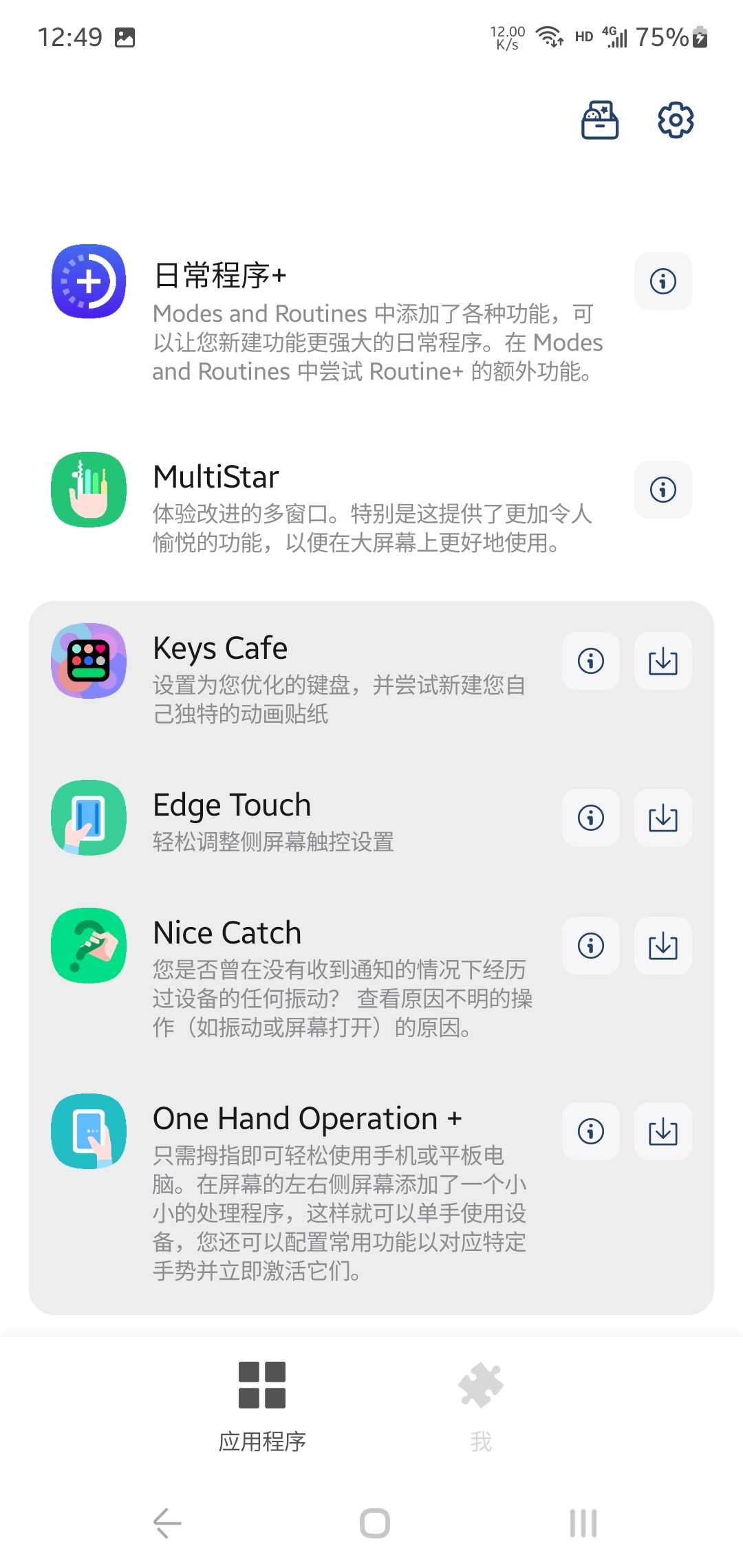Open recent apps from the navigation bar
The width and height of the screenshot is (743, 1568).
583,1523
